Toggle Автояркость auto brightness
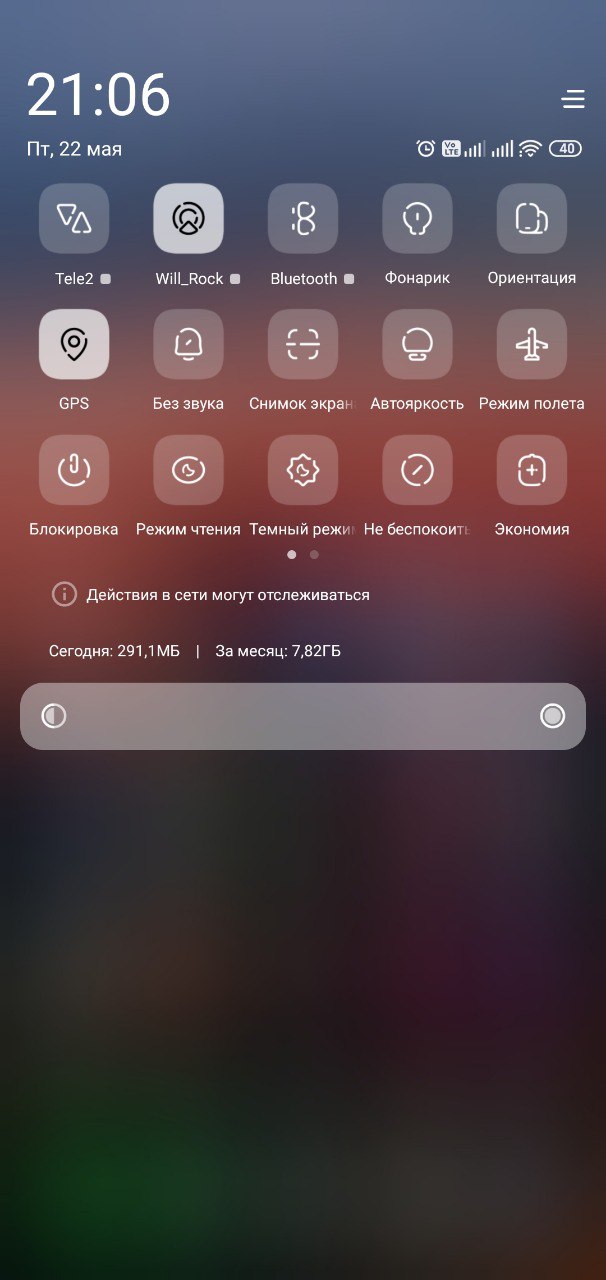 pos(417,344)
